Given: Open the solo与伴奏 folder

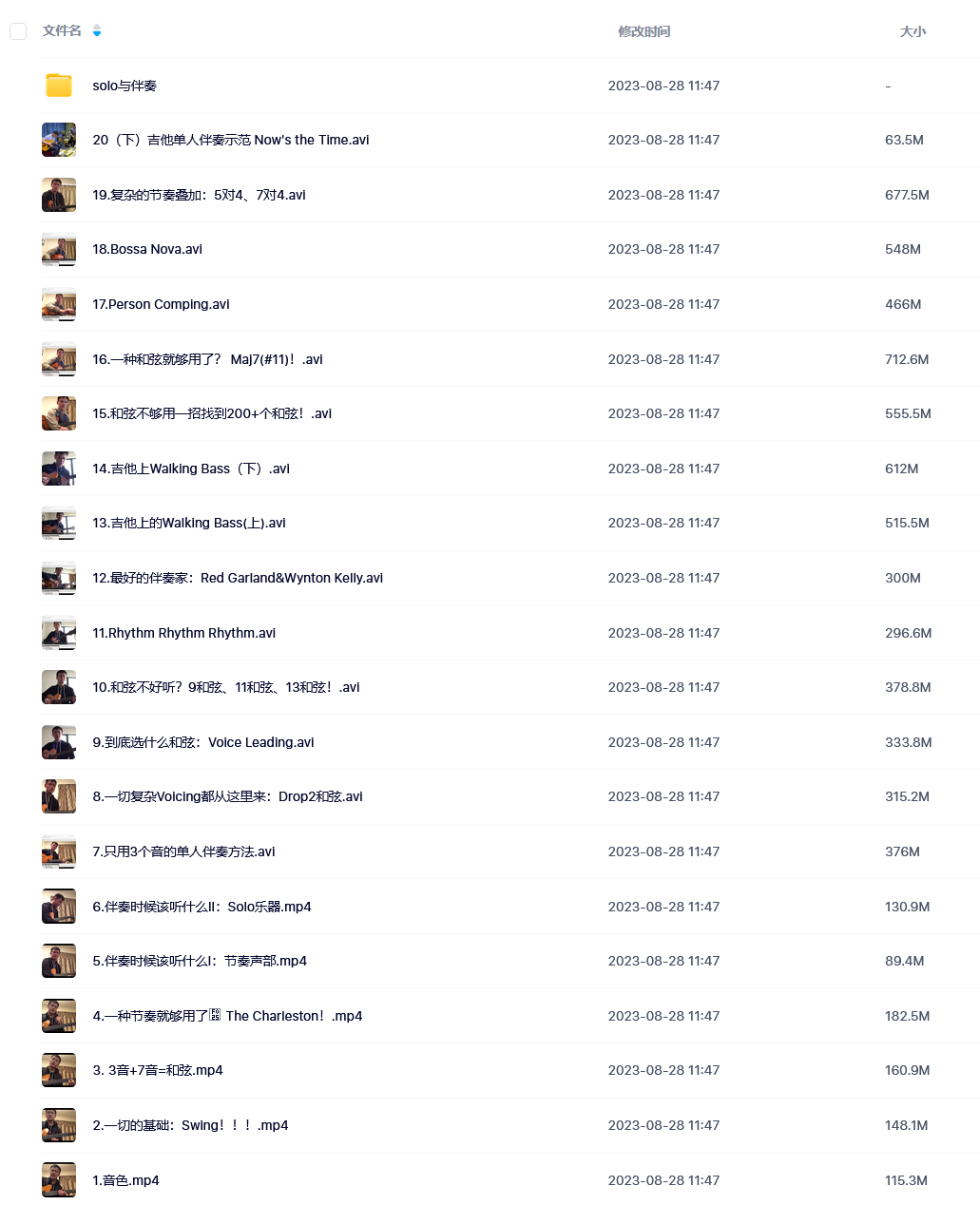Looking at the screenshot, I should tap(125, 86).
